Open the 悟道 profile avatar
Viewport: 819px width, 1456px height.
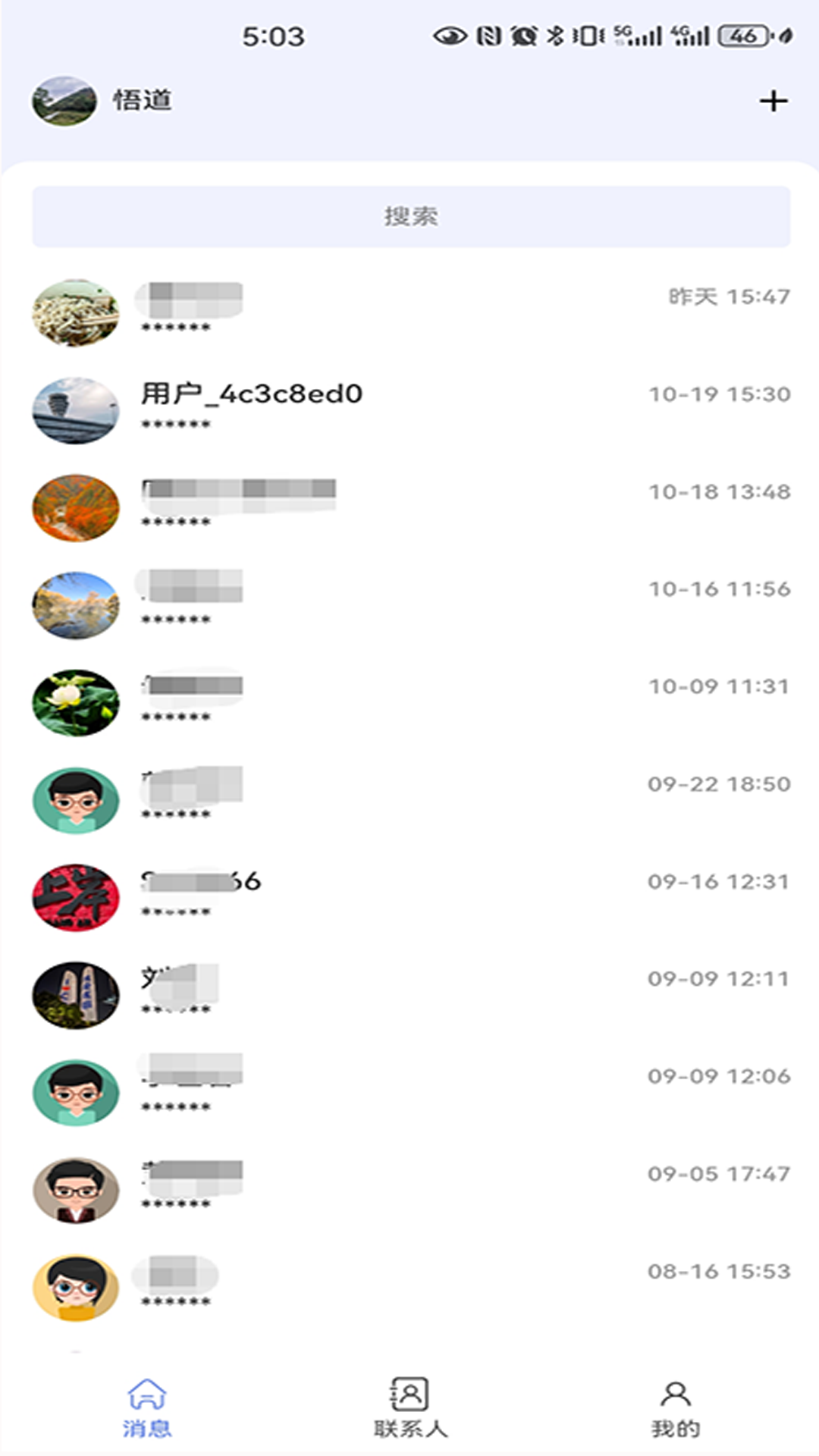coord(64,101)
